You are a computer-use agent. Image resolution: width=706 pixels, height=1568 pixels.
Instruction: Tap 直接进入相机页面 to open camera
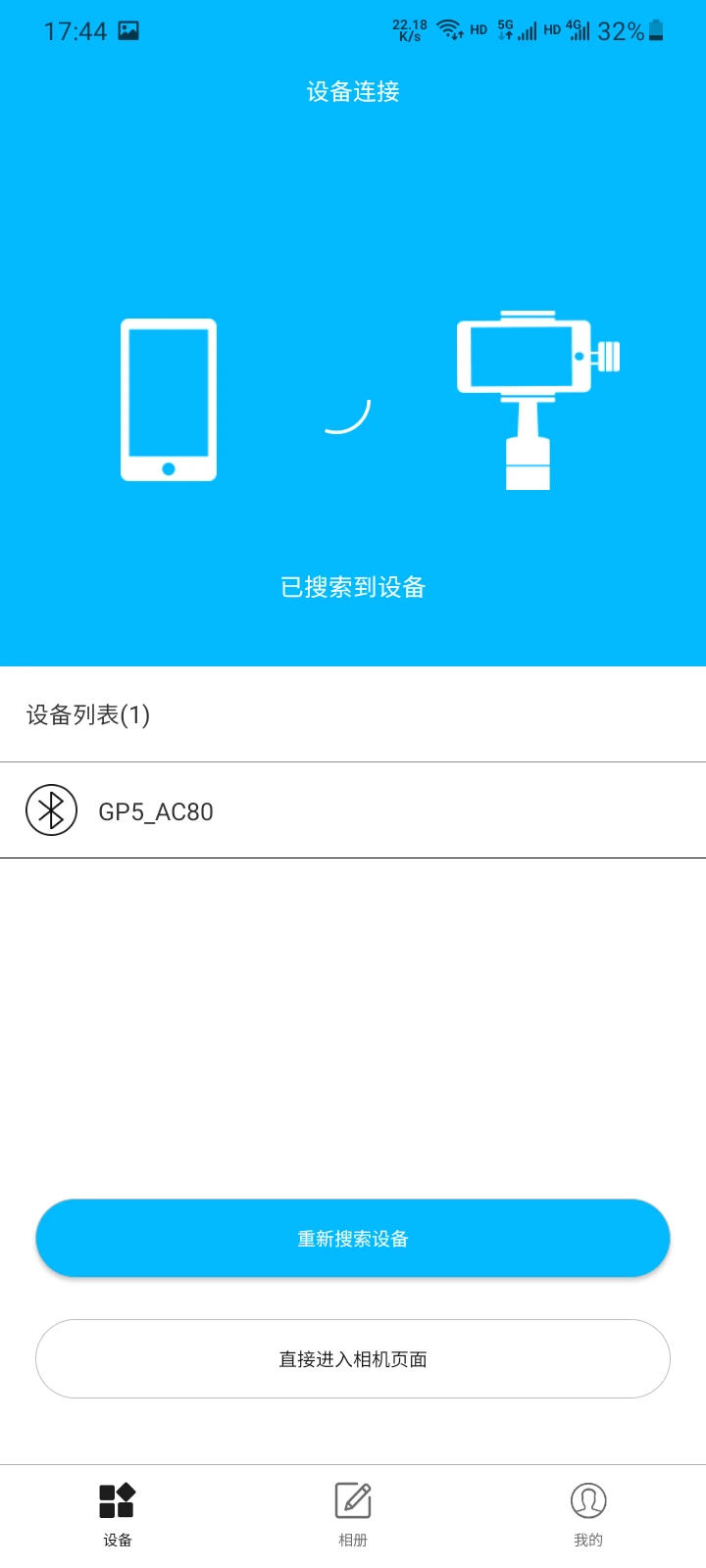[x=352, y=1358]
